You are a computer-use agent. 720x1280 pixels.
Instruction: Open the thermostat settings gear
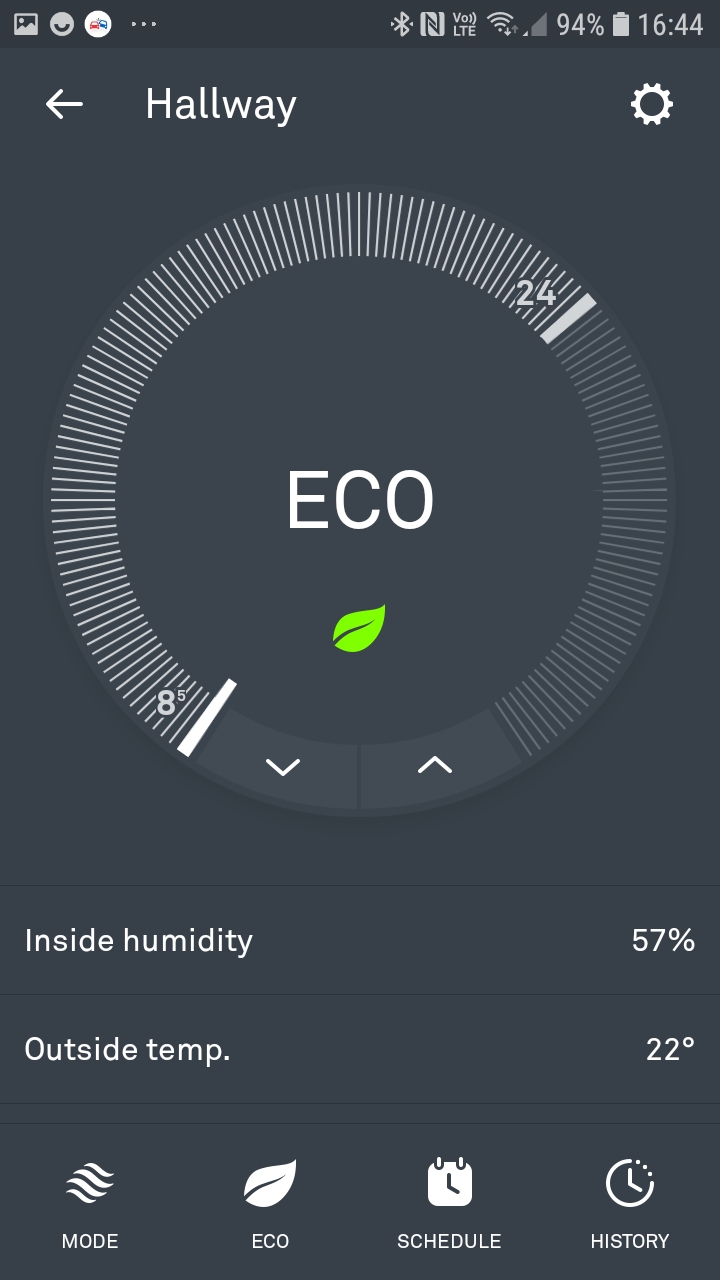(x=651, y=104)
